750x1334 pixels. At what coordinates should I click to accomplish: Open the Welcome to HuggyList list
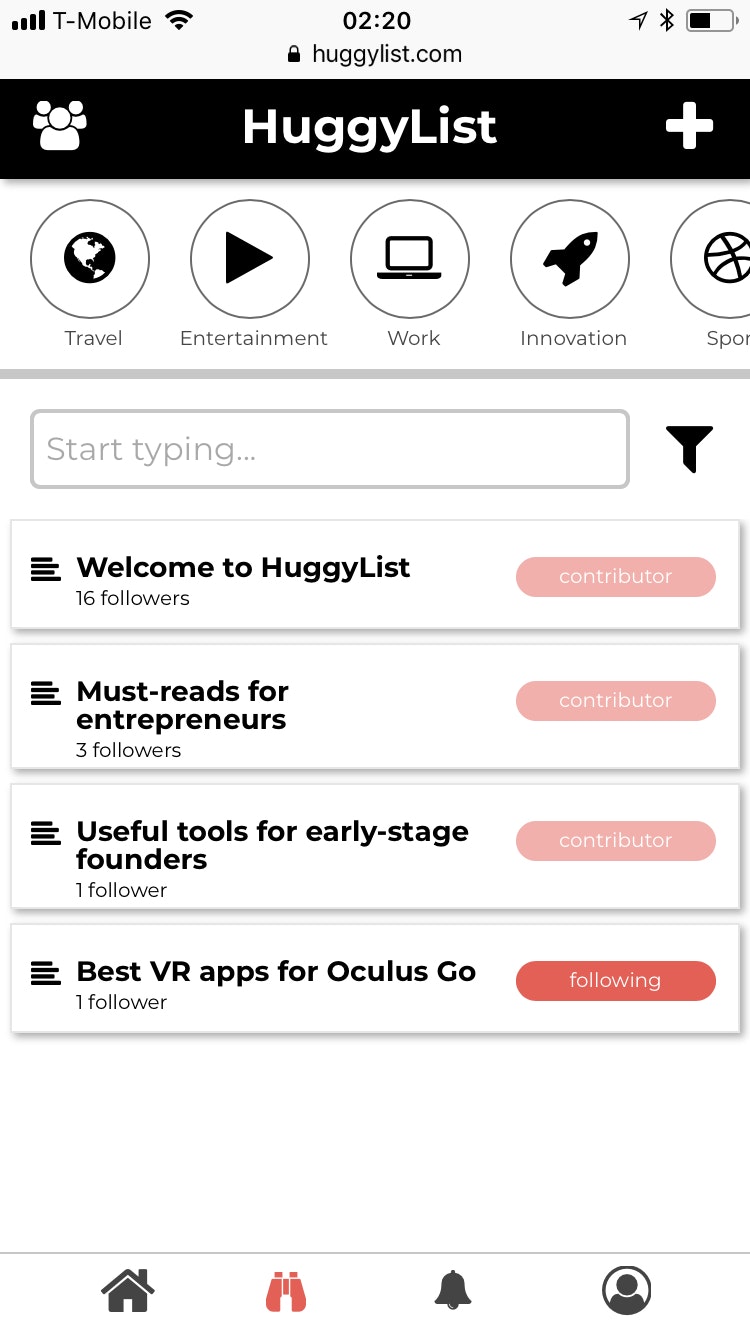pyautogui.click(x=243, y=567)
